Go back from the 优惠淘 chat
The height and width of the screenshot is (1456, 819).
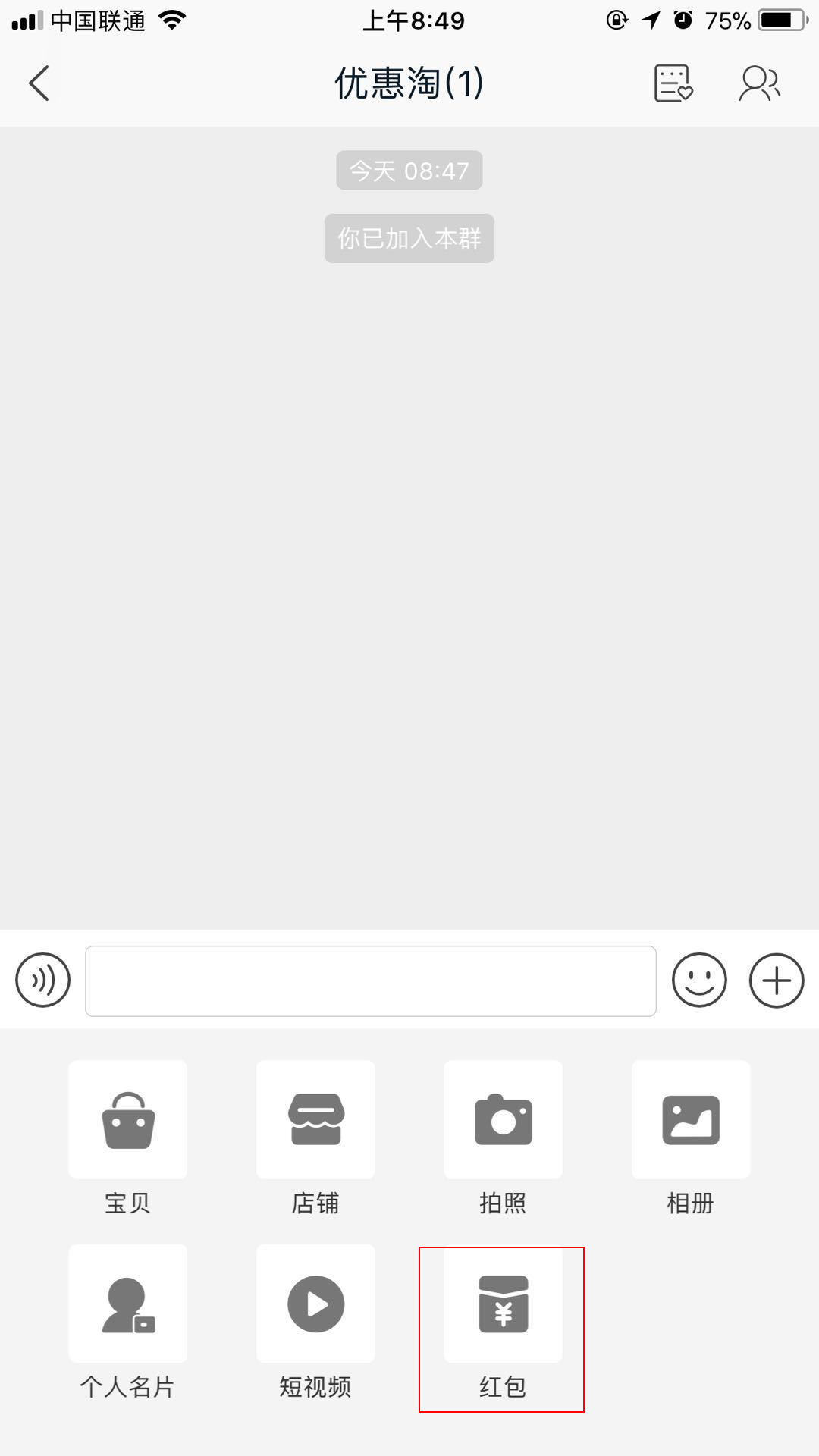(39, 83)
